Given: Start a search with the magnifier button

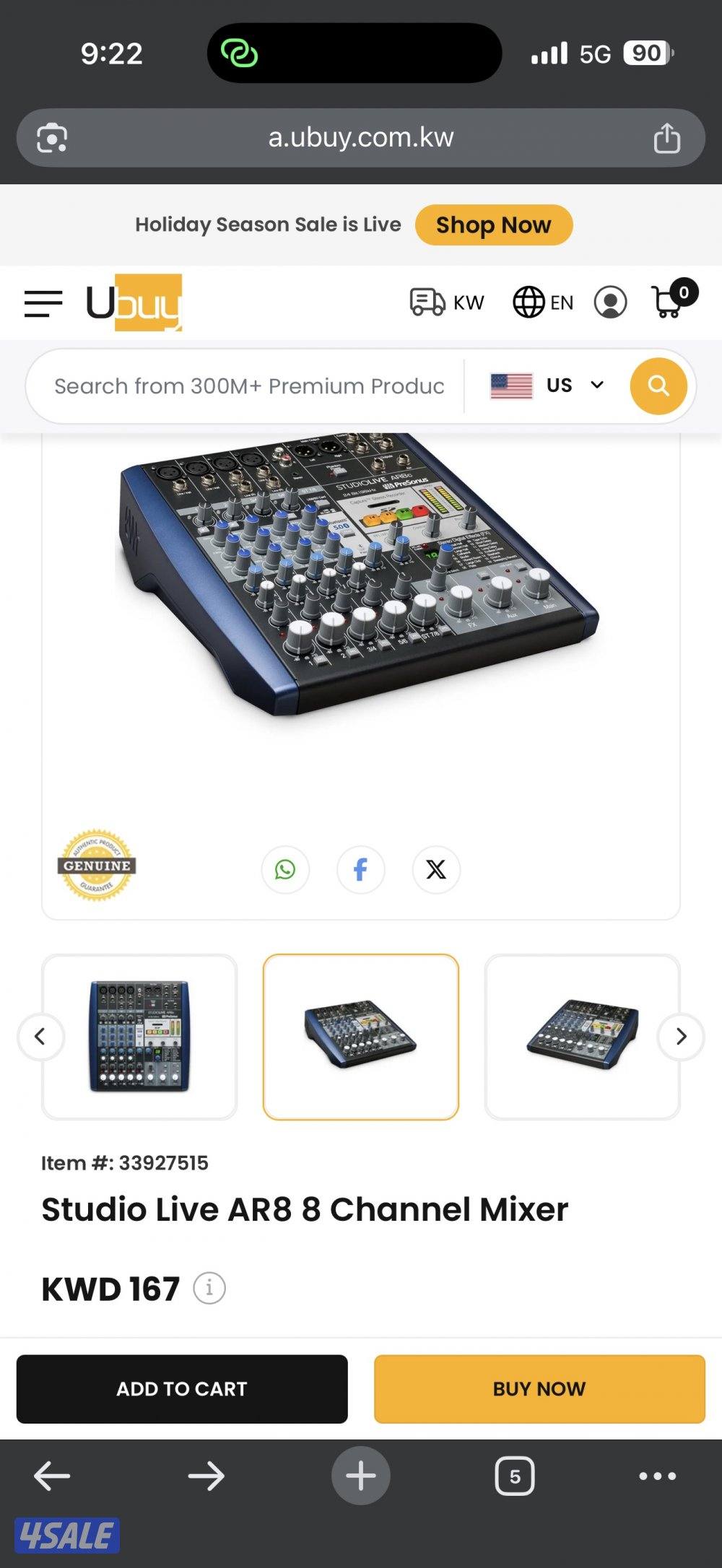Looking at the screenshot, I should click(x=657, y=386).
